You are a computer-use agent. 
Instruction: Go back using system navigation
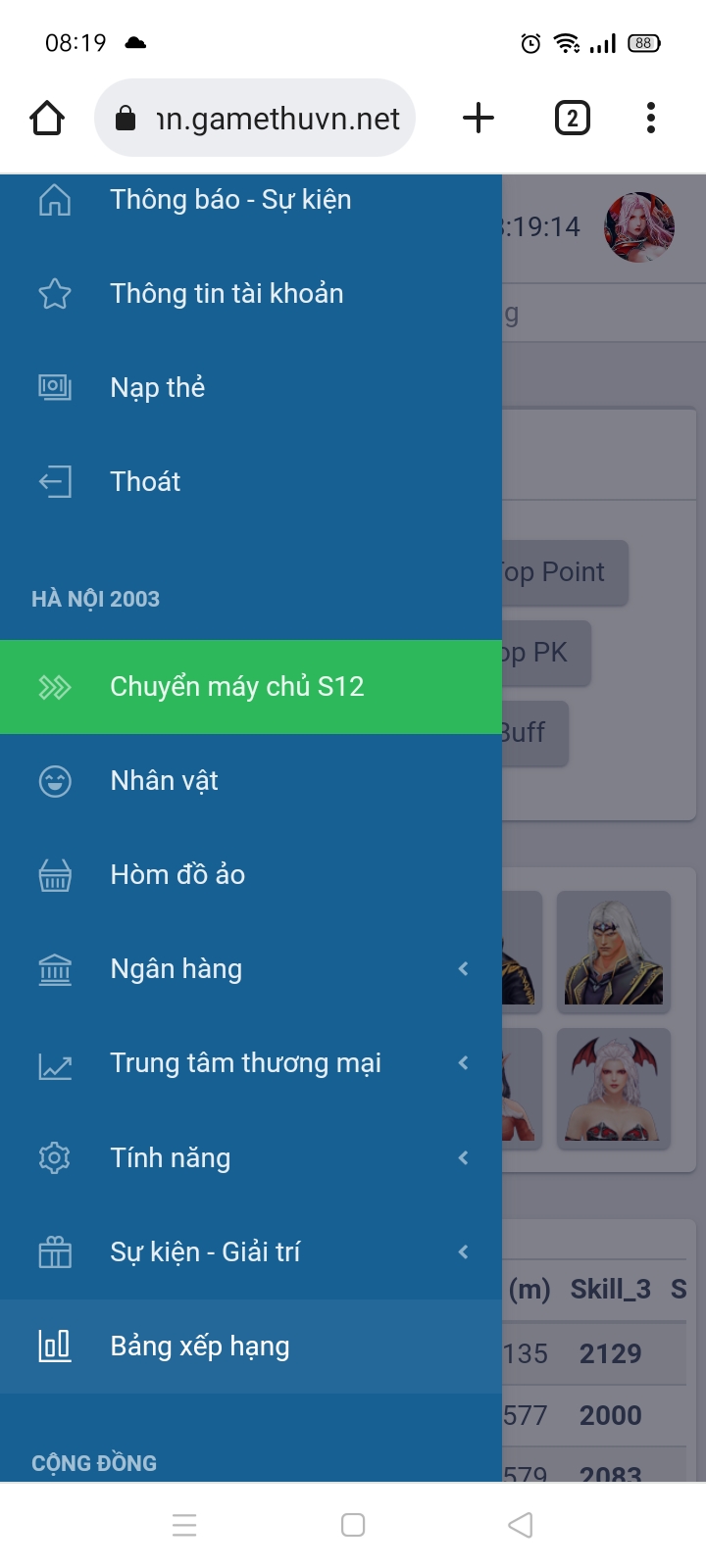pyautogui.click(x=521, y=1525)
